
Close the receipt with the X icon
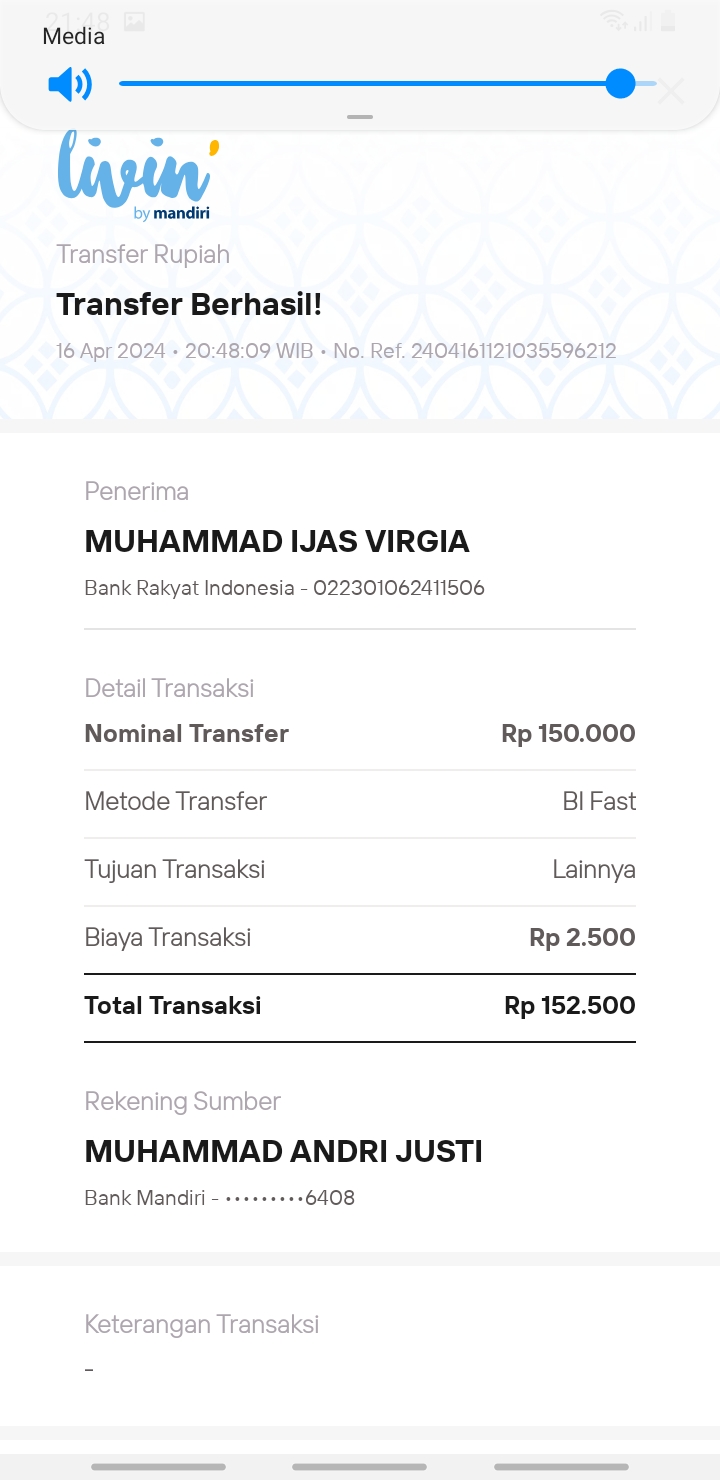(x=671, y=91)
